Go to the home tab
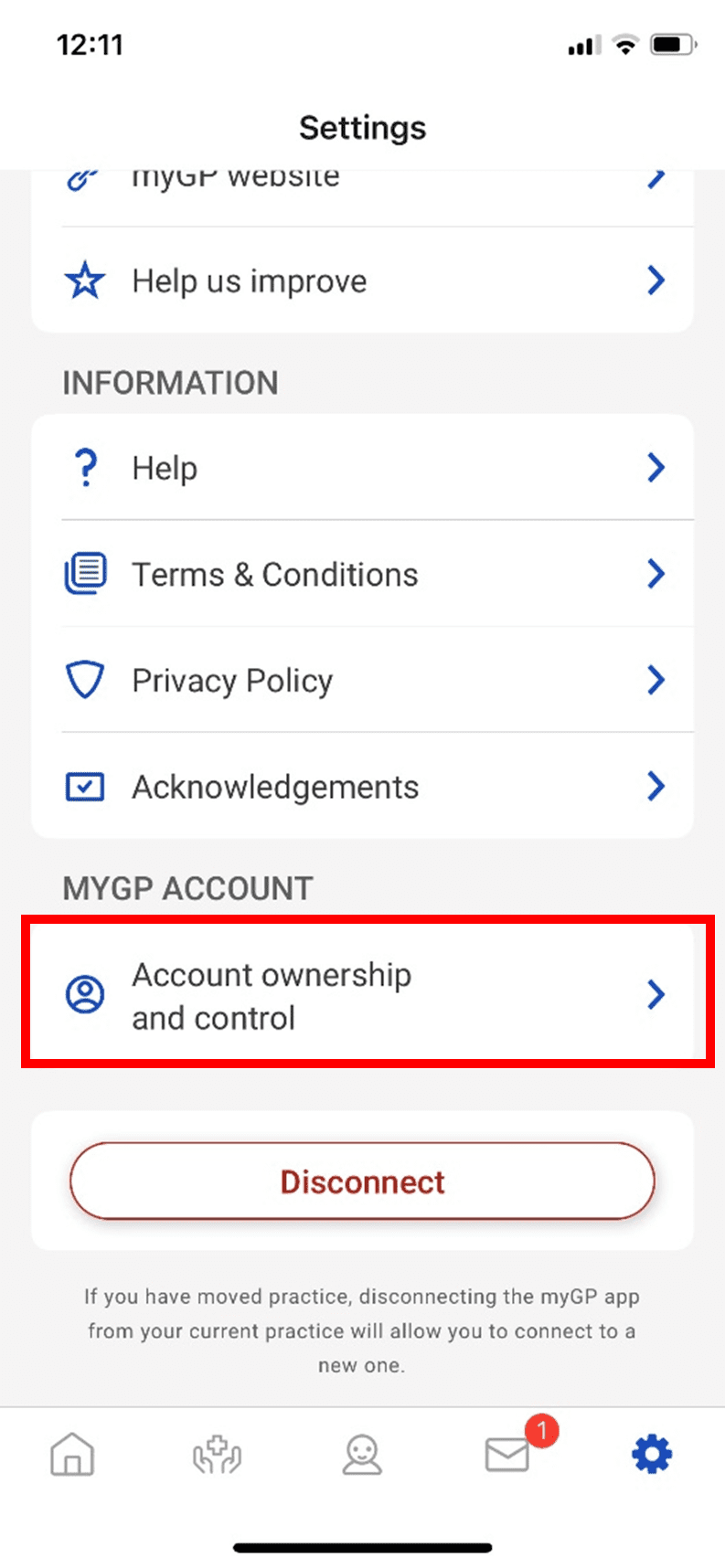725x1568 pixels. pyautogui.click(x=72, y=1453)
